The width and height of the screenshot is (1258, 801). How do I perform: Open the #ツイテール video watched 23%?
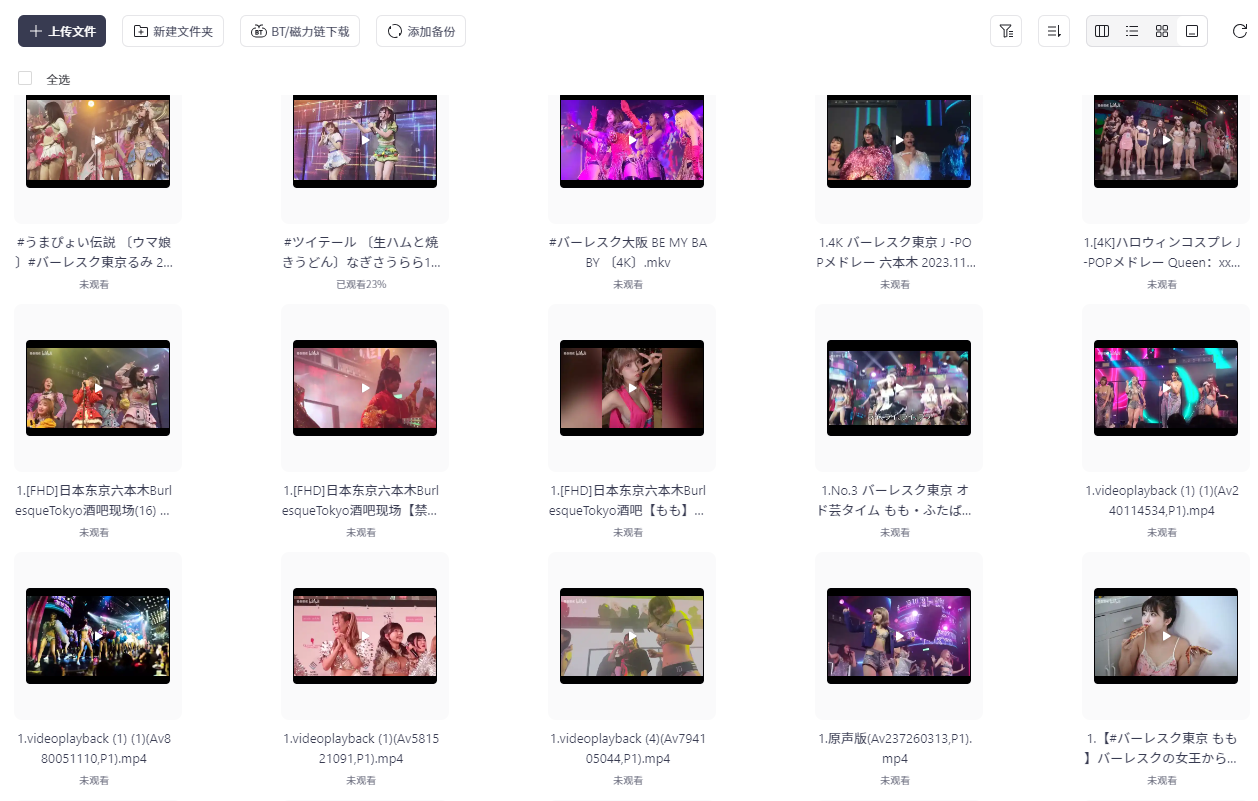(x=365, y=141)
